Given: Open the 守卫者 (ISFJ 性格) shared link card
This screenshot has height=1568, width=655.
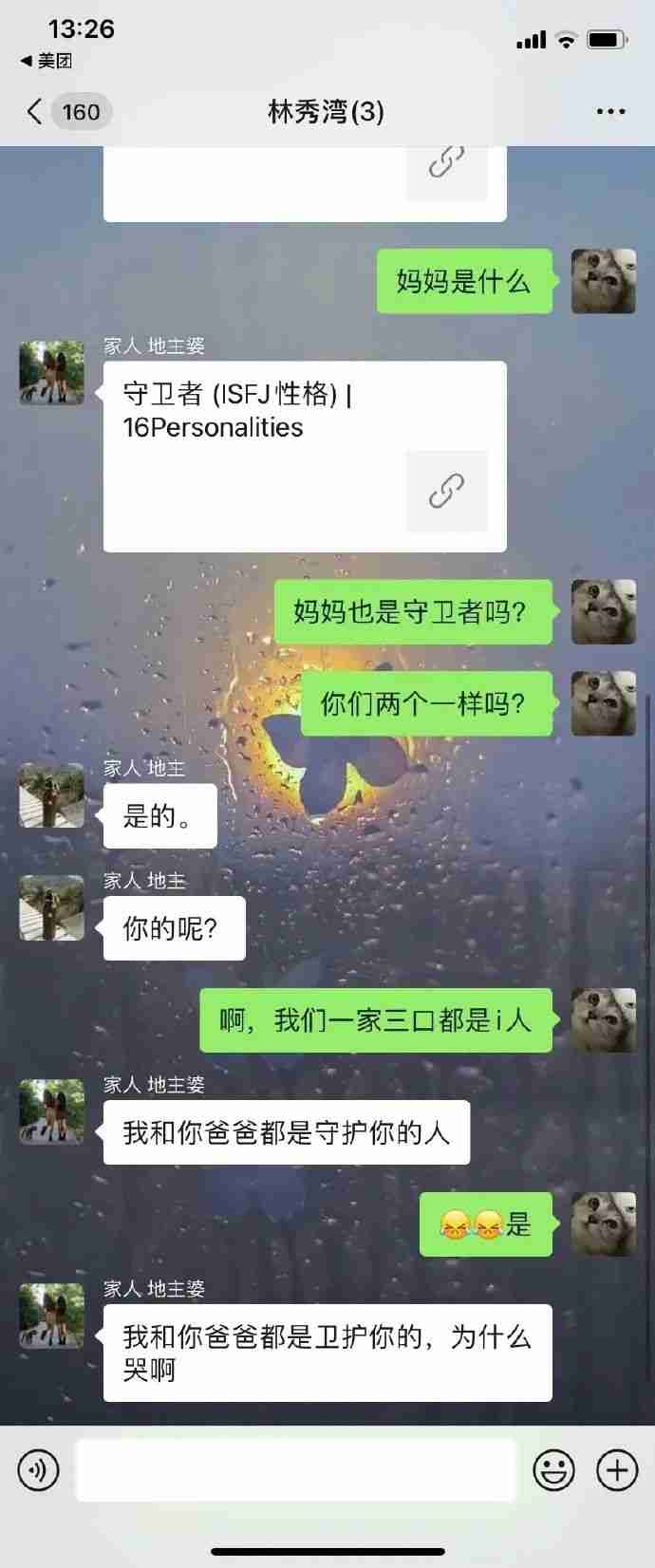Looking at the screenshot, I should [x=304, y=456].
